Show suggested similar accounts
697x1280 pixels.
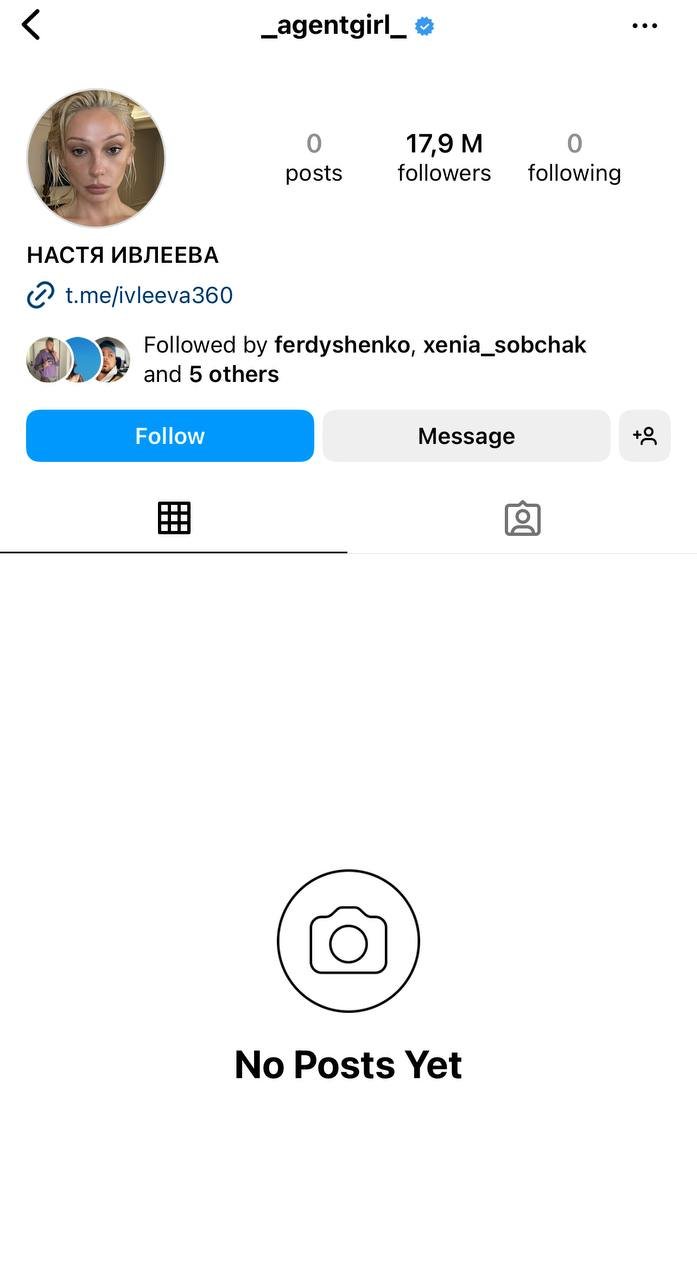(x=644, y=436)
